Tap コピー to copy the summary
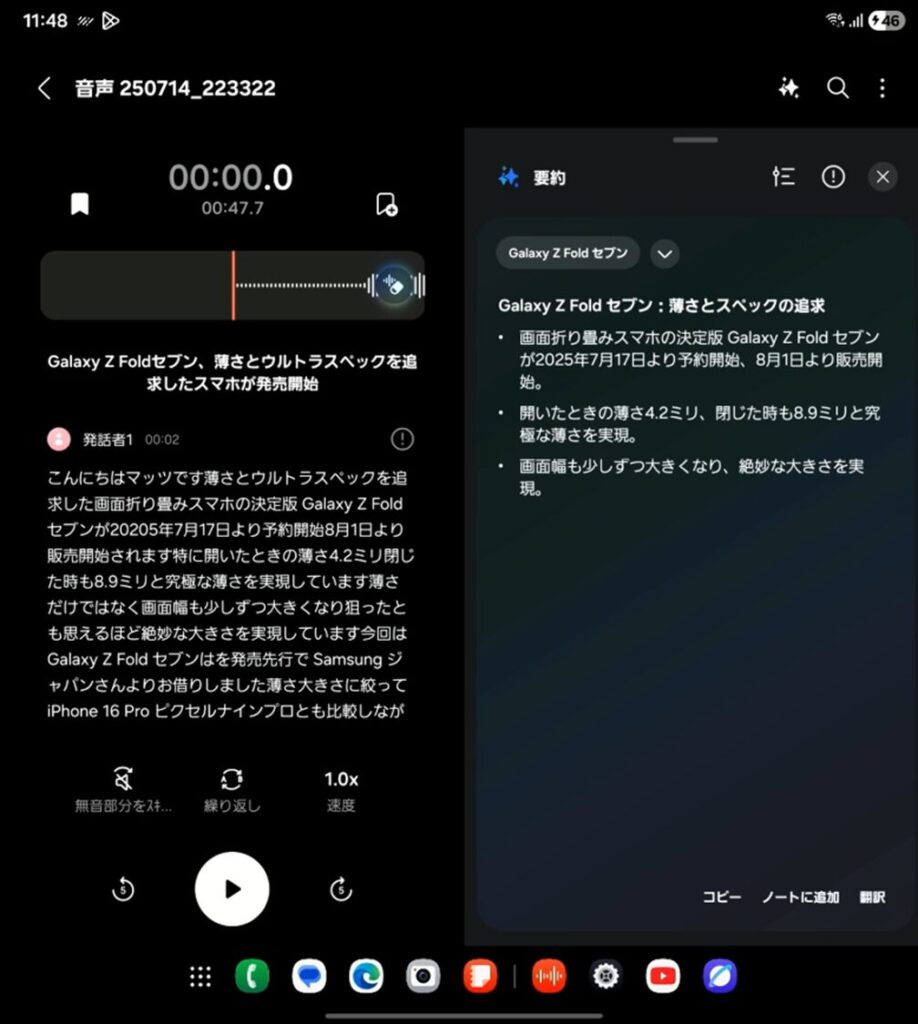The image size is (918, 1024). pyautogui.click(x=721, y=897)
